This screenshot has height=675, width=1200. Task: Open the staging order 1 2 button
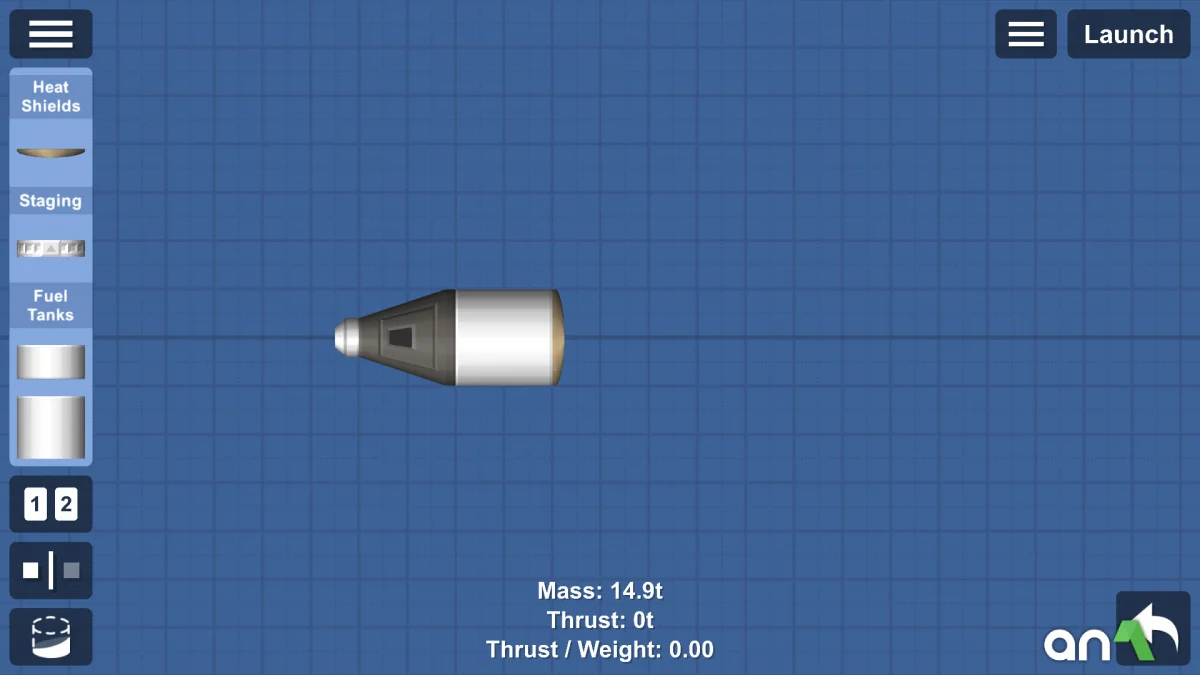click(x=51, y=504)
